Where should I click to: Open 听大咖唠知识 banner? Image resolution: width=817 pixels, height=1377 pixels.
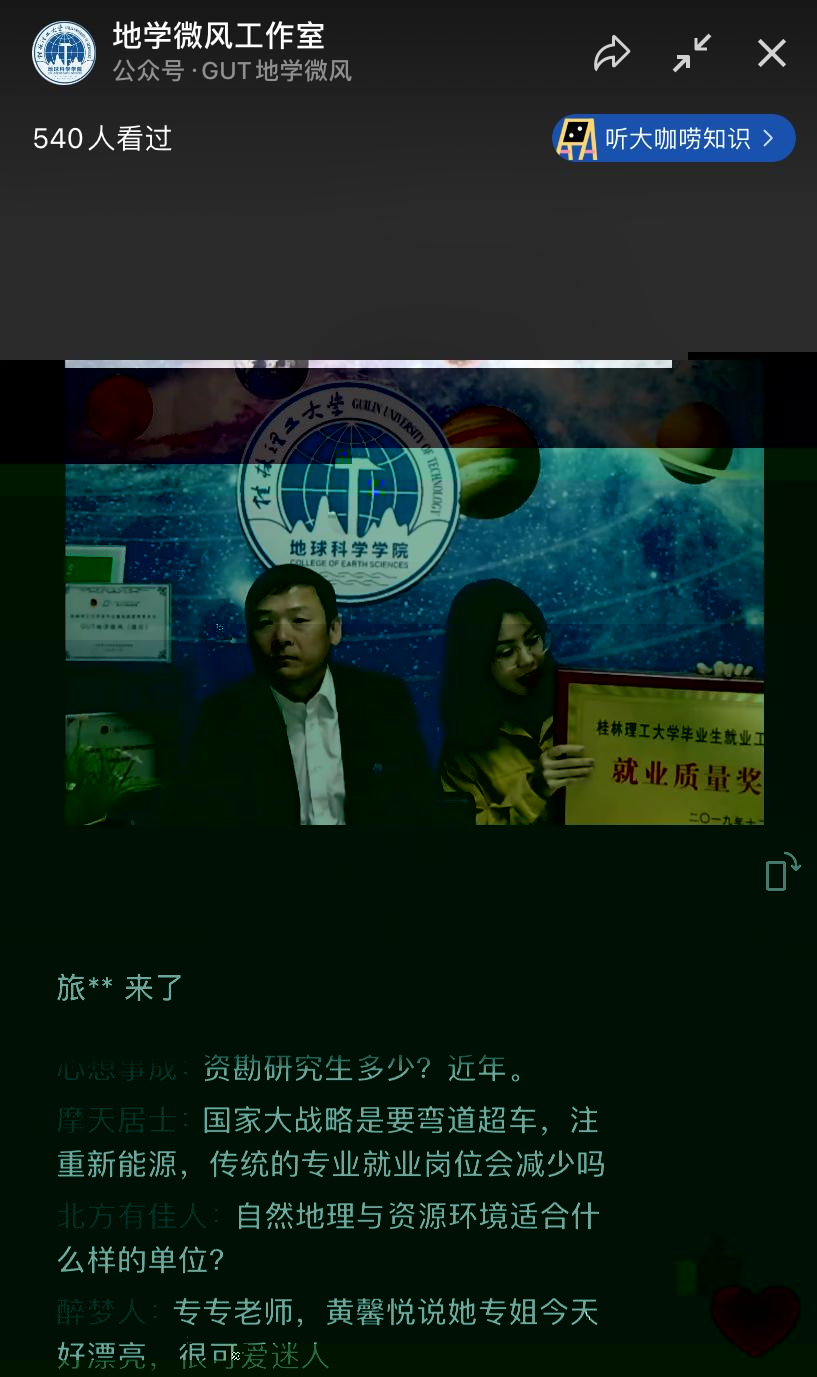pyautogui.click(x=673, y=138)
